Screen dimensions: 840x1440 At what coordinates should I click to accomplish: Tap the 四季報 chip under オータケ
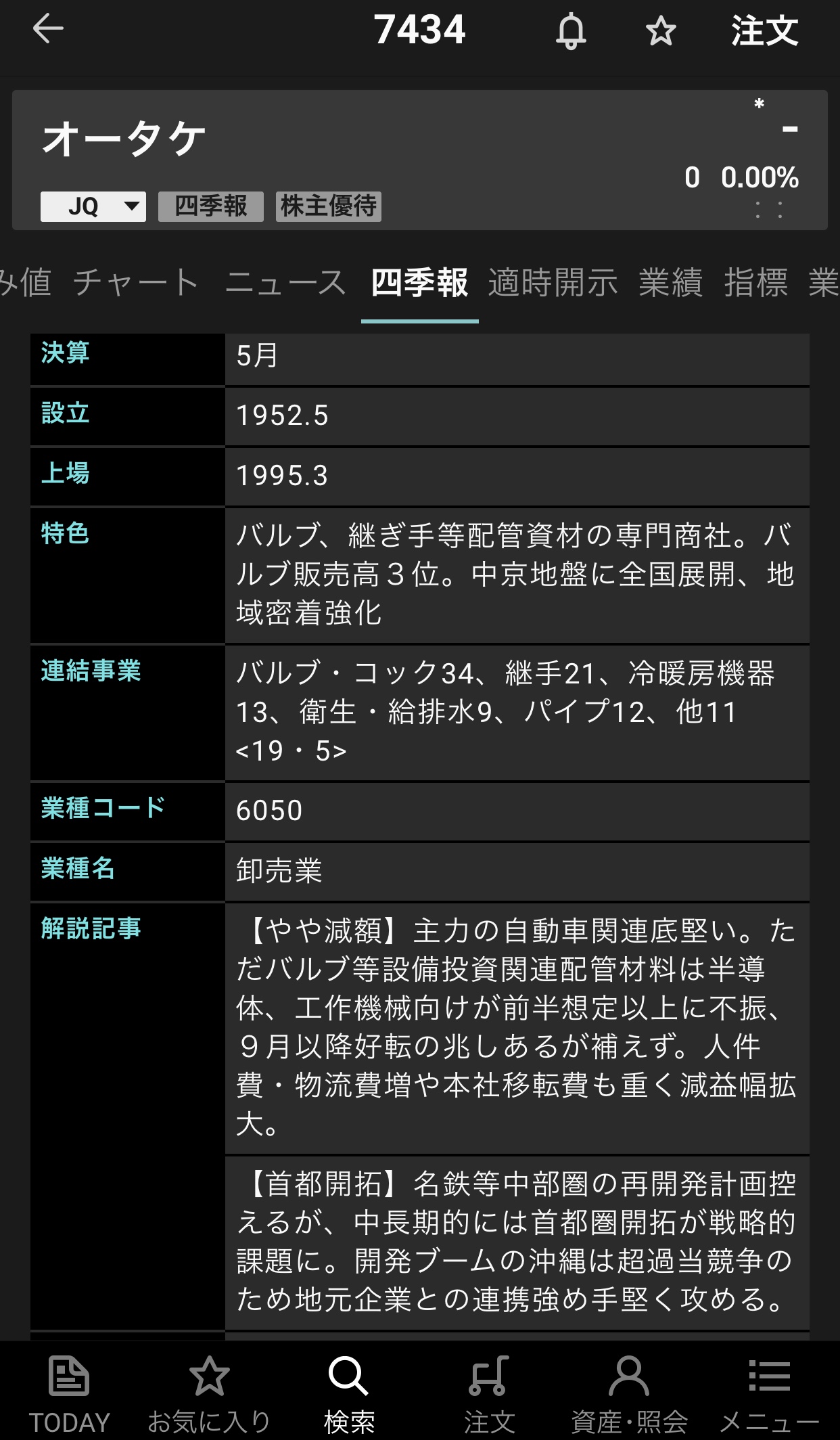click(x=211, y=206)
